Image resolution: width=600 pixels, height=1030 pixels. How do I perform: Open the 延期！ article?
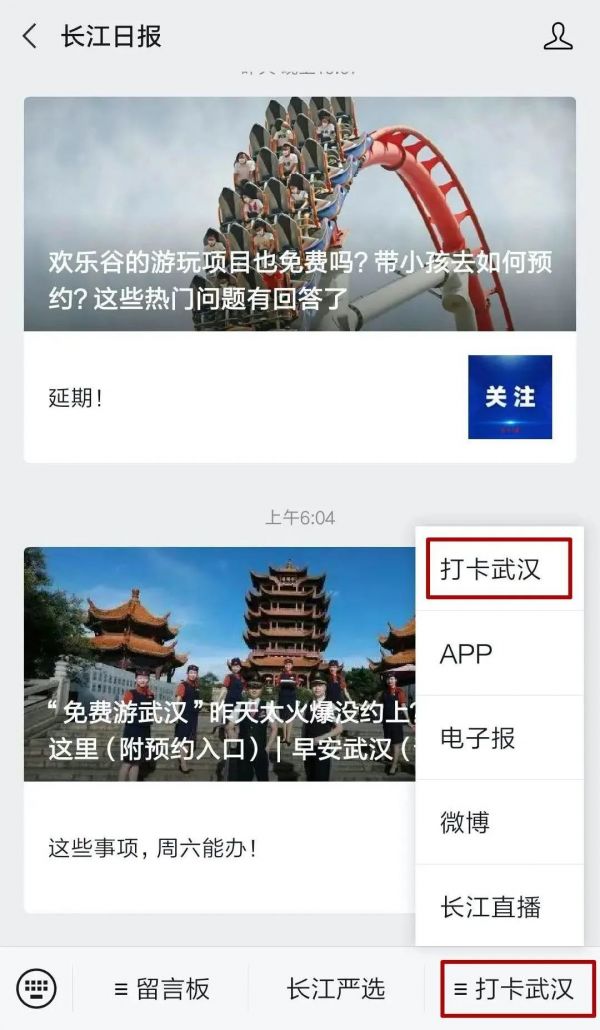click(x=300, y=397)
